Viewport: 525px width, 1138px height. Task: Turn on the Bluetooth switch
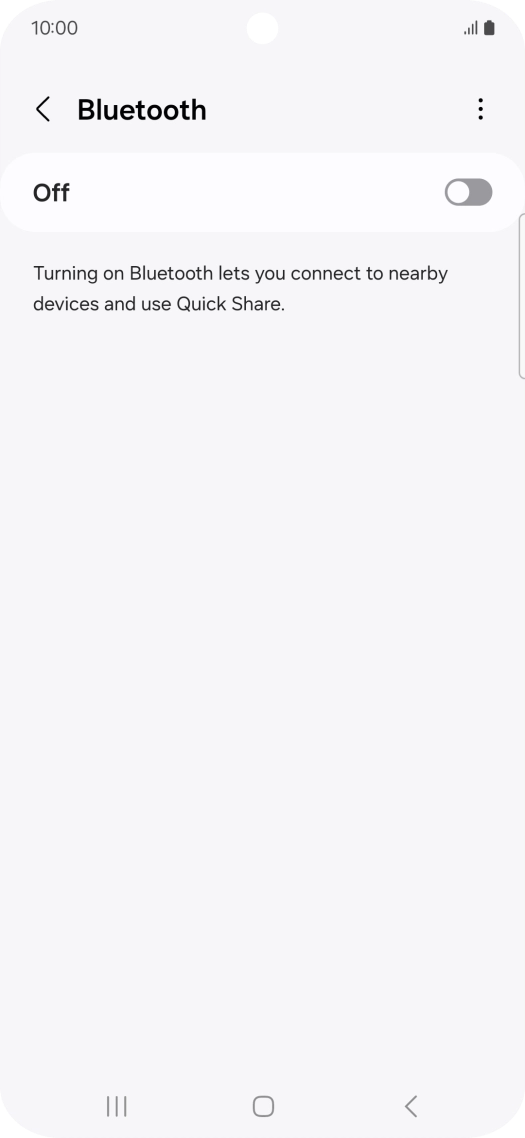click(468, 192)
